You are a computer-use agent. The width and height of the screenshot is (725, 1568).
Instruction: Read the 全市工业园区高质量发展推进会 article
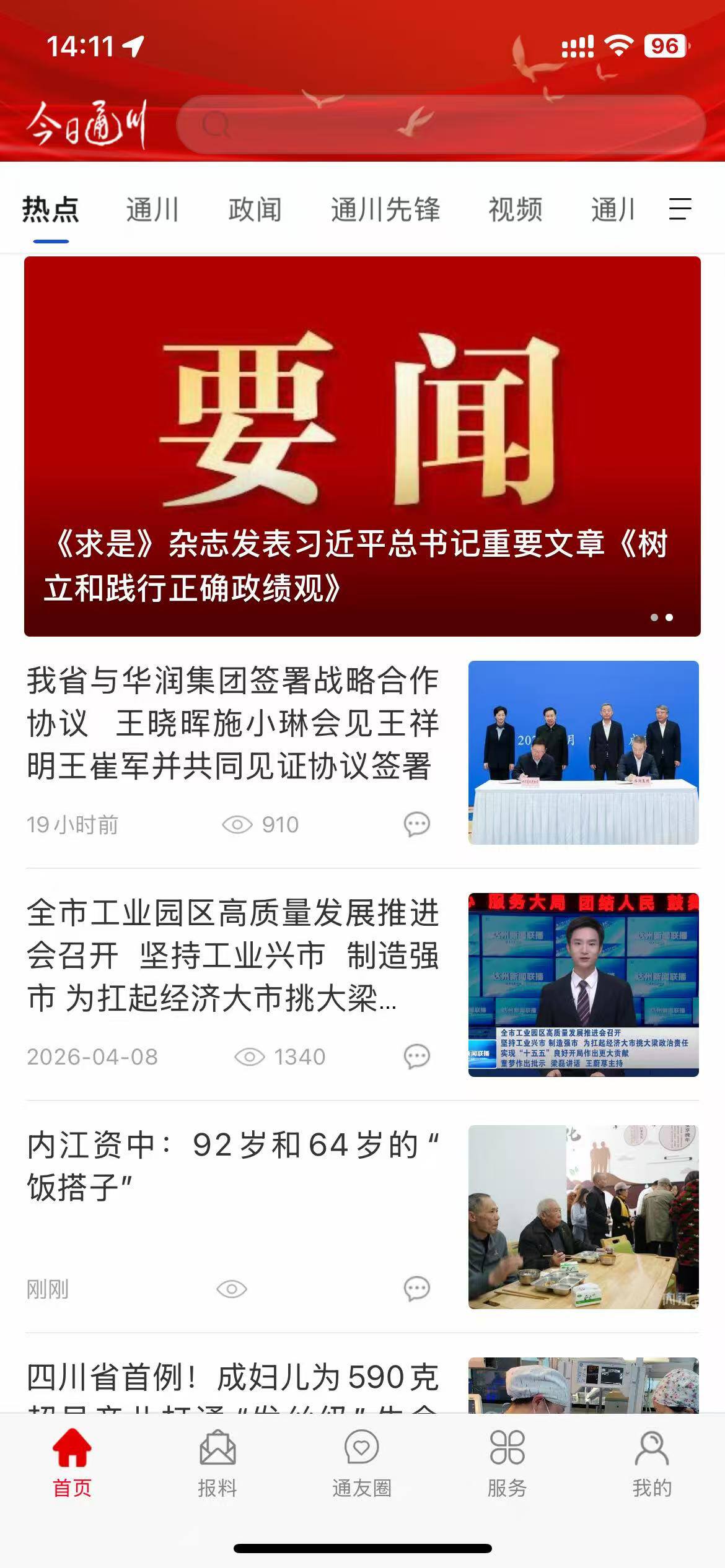point(232,956)
